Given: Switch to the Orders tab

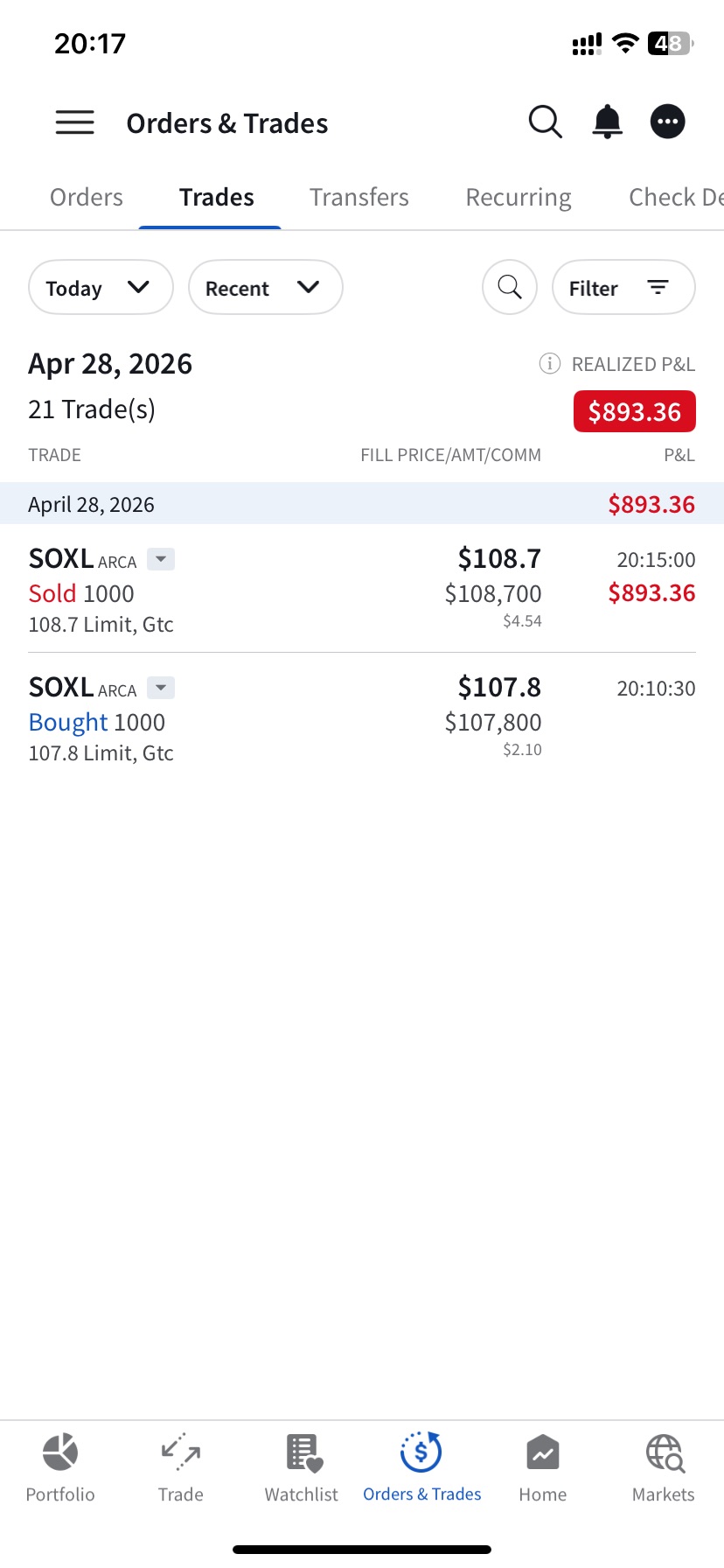Looking at the screenshot, I should point(87,198).
